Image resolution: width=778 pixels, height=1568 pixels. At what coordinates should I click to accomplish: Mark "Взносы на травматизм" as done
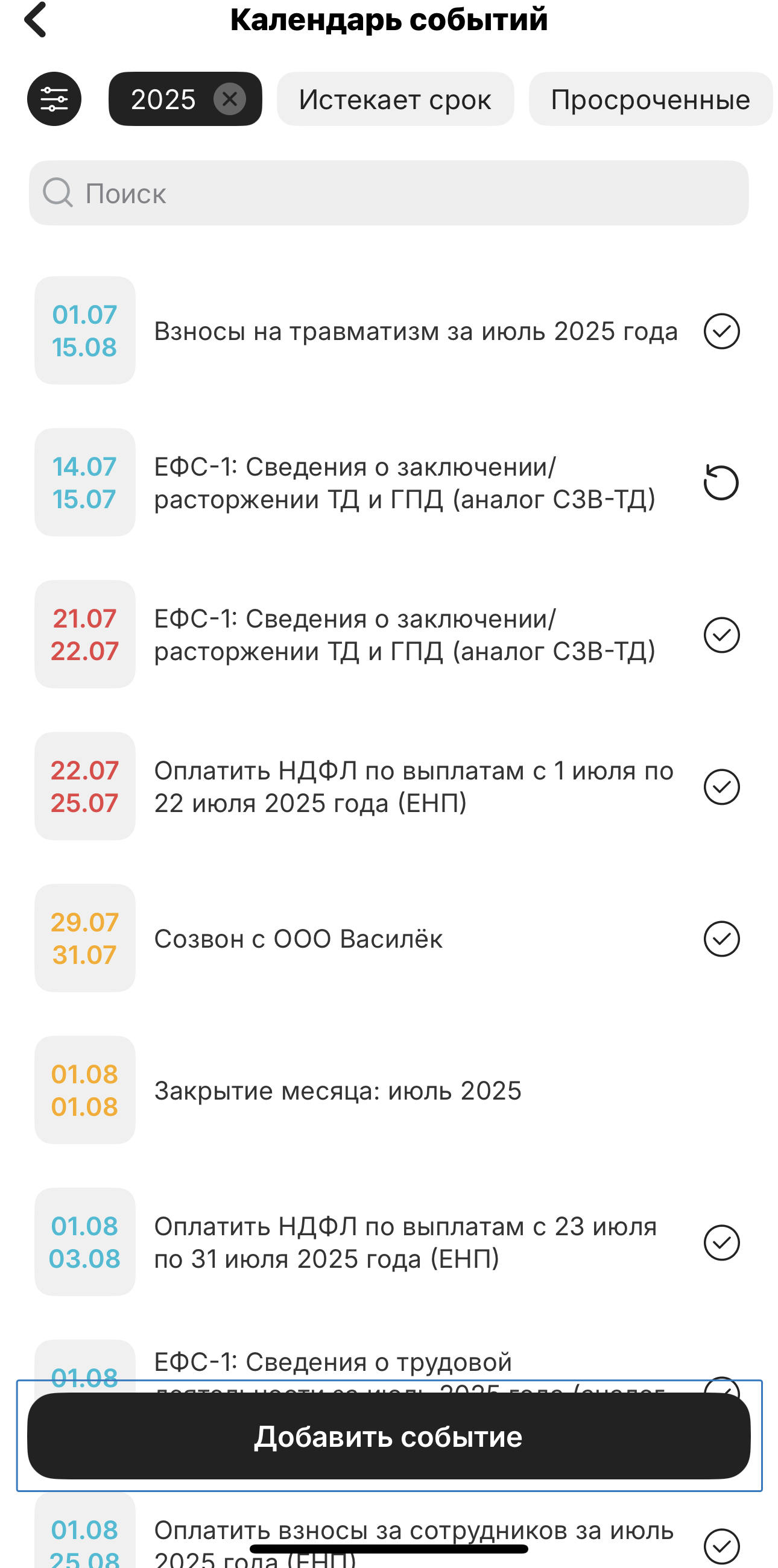[x=721, y=331]
